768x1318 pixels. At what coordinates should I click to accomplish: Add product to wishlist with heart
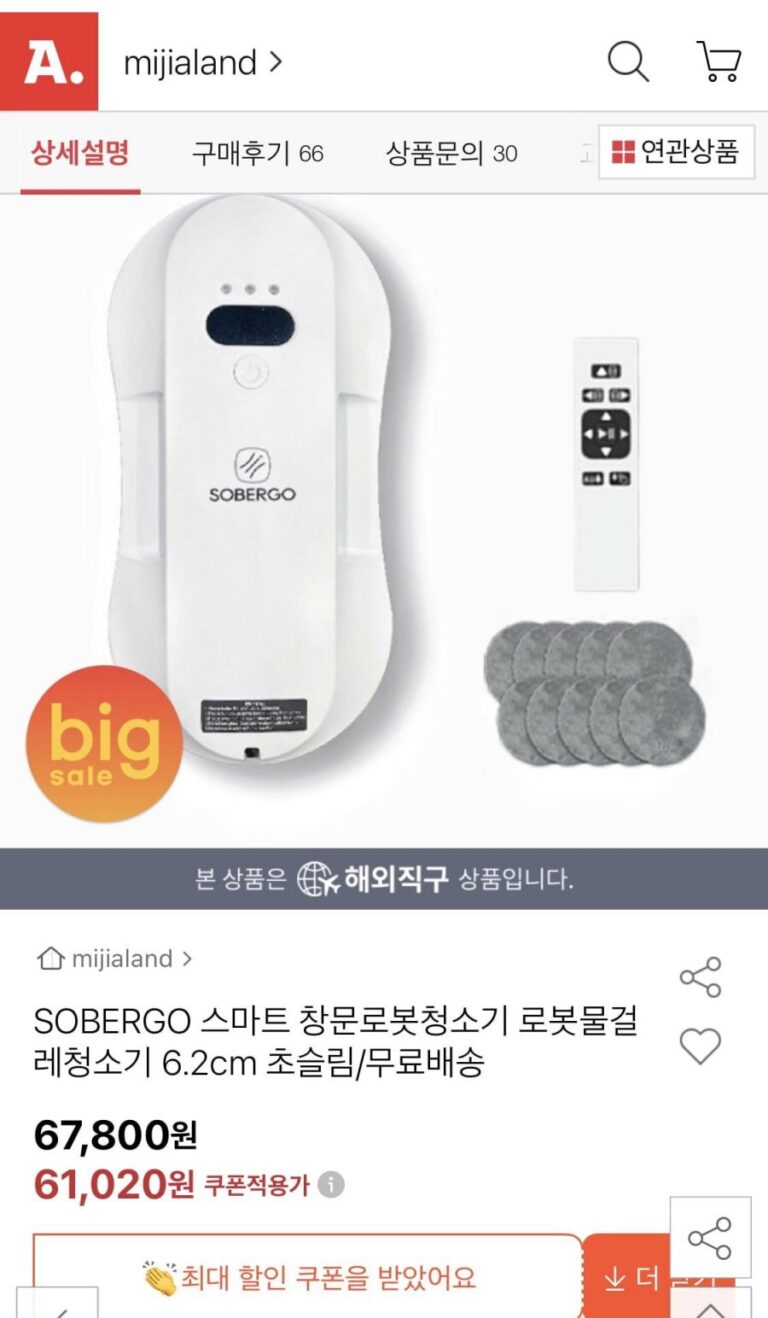tap(700, 1047)
